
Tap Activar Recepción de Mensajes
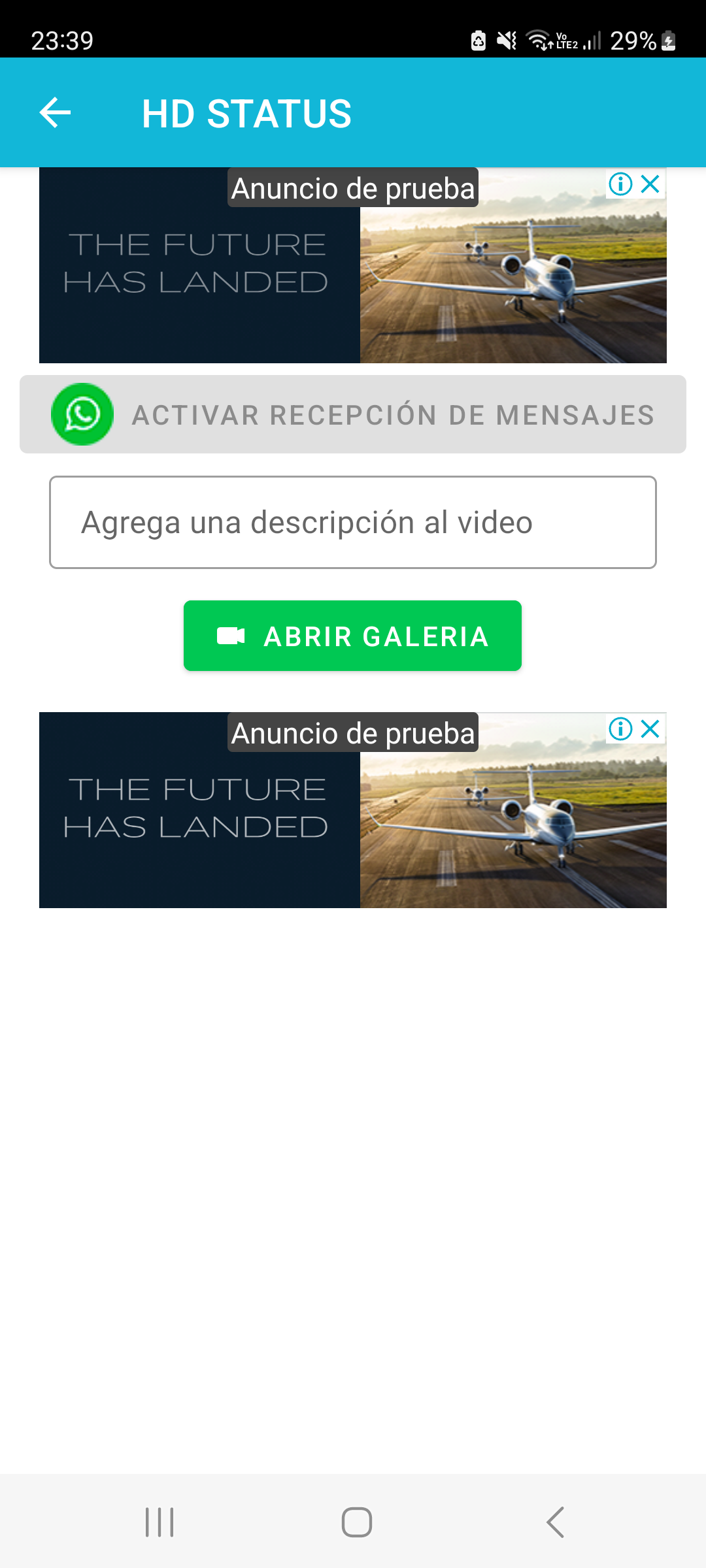pos(353,414)
